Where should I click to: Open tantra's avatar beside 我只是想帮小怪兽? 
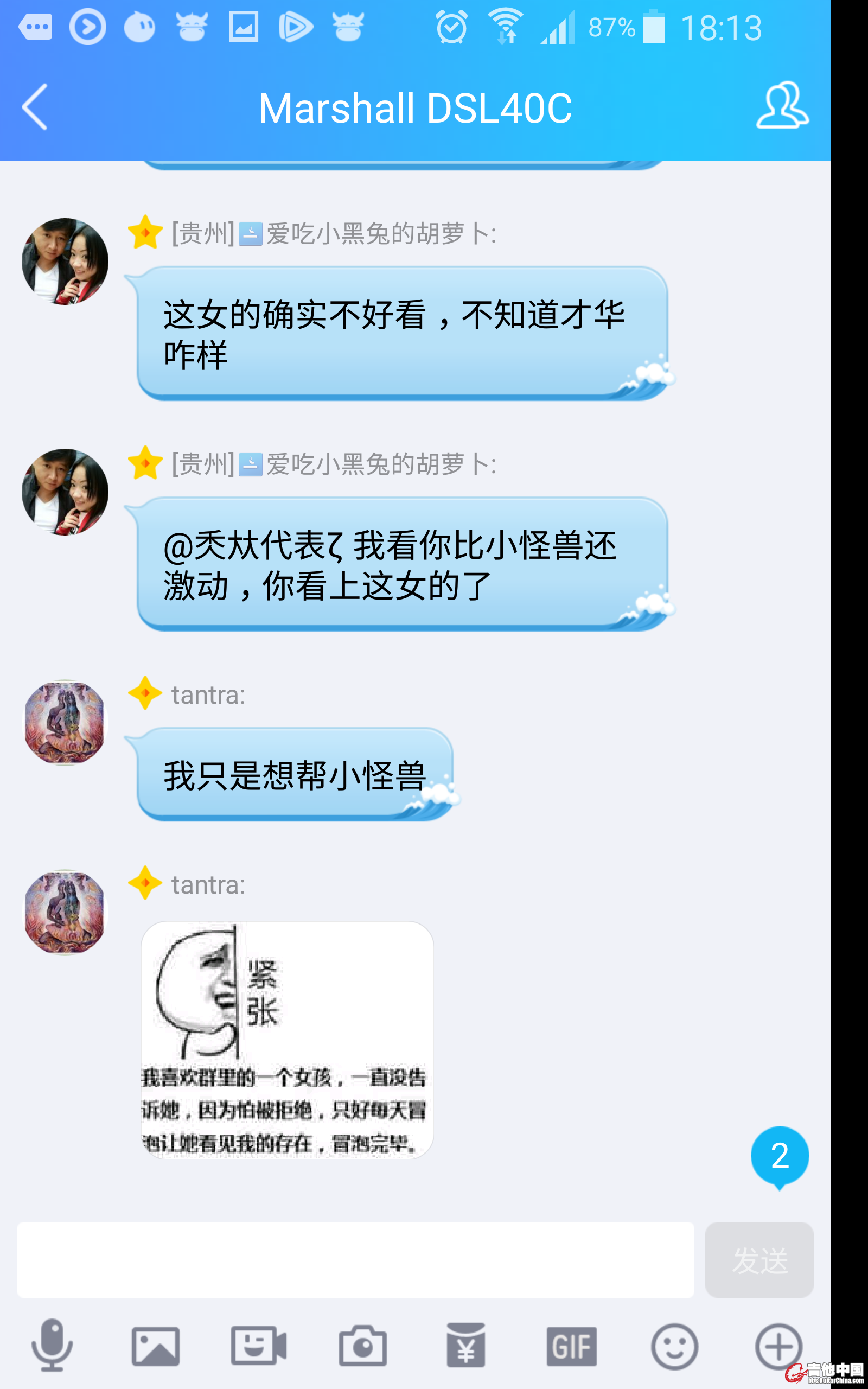coord(65,722)
